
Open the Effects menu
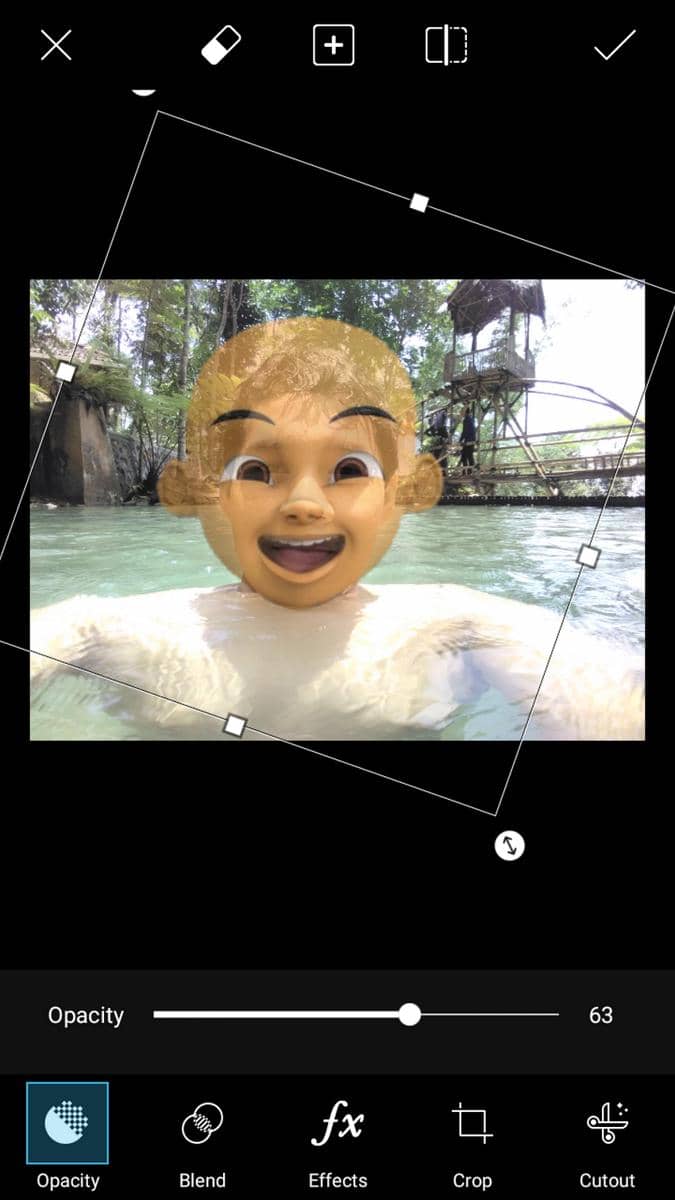click(x=337, y=1137)
